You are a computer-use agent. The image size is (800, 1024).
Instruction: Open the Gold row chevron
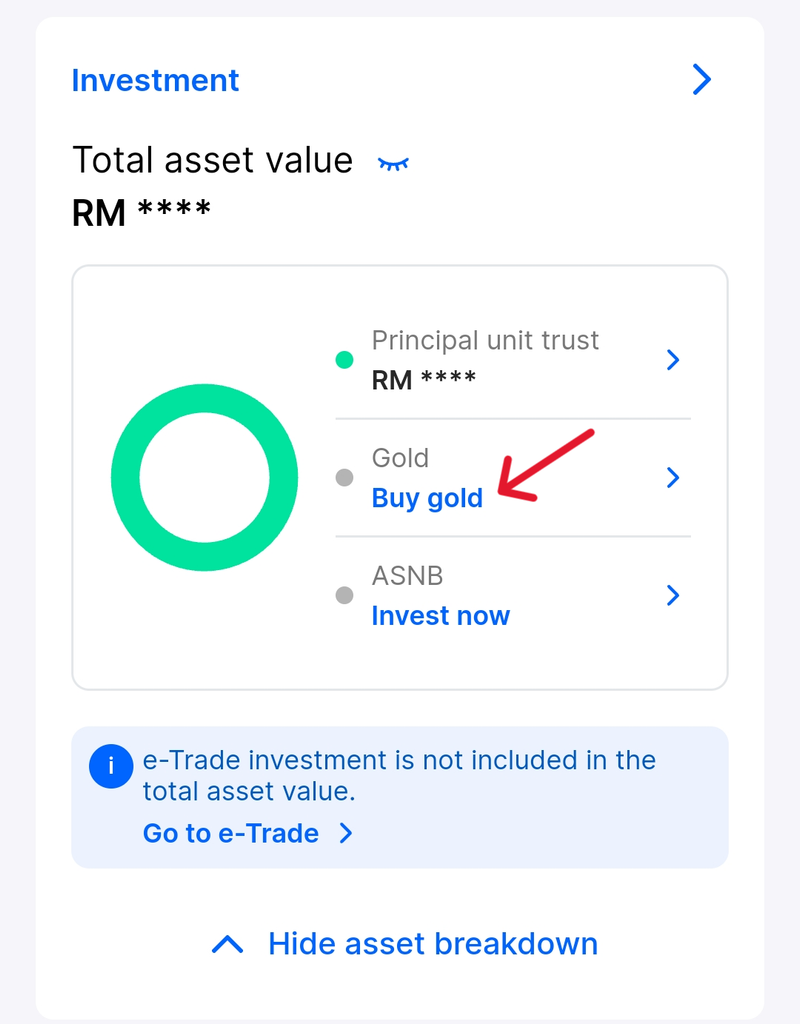point(673,478)
